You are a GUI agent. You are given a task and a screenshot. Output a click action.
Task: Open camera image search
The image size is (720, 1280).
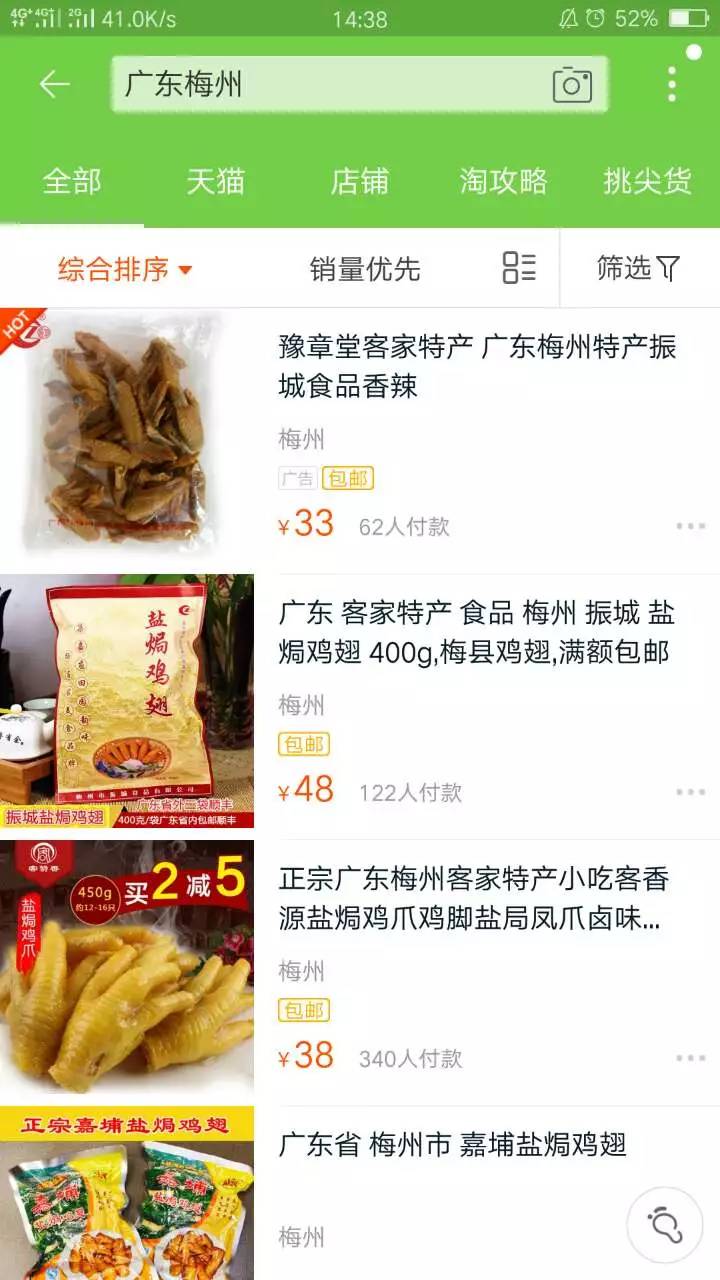coord(572,85)
